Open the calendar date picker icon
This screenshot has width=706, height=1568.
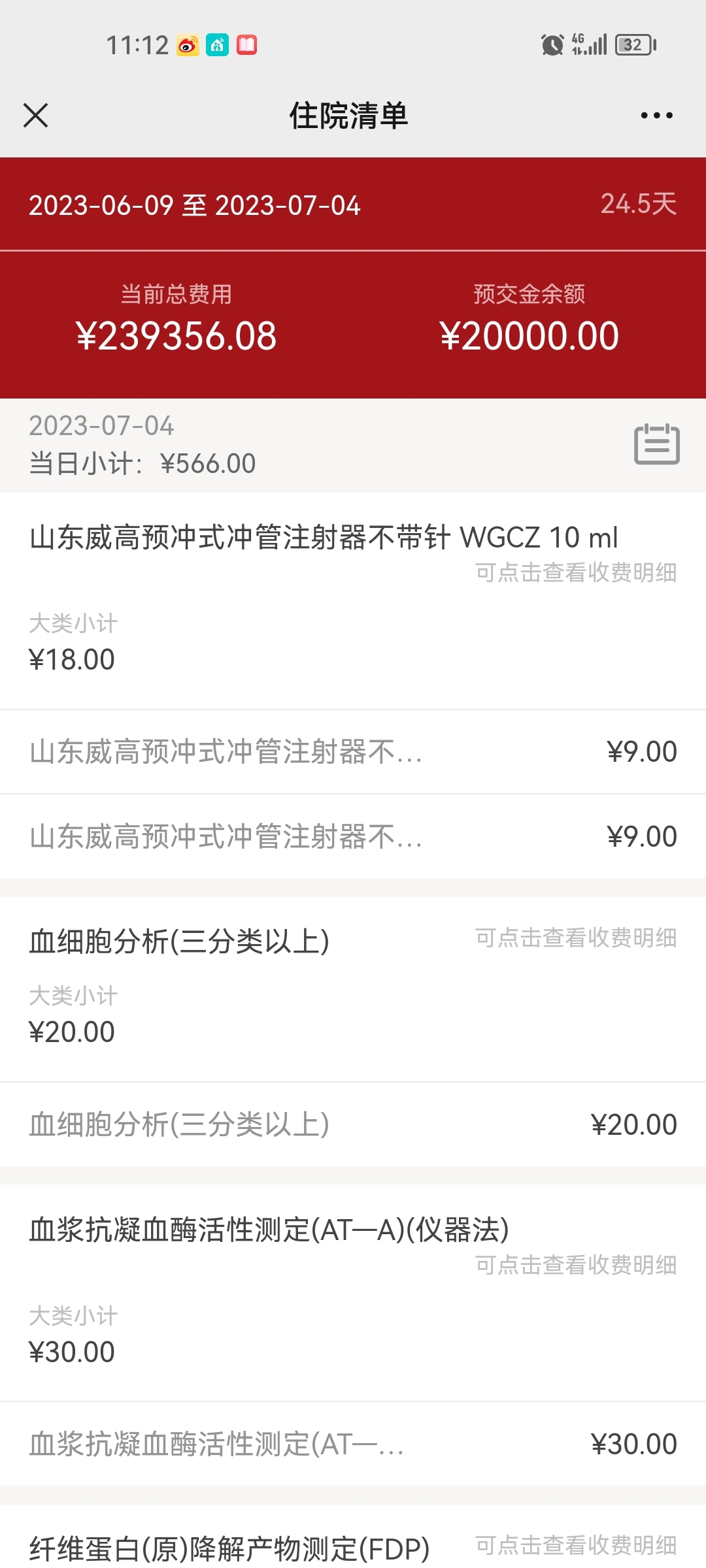click(657, 444)
